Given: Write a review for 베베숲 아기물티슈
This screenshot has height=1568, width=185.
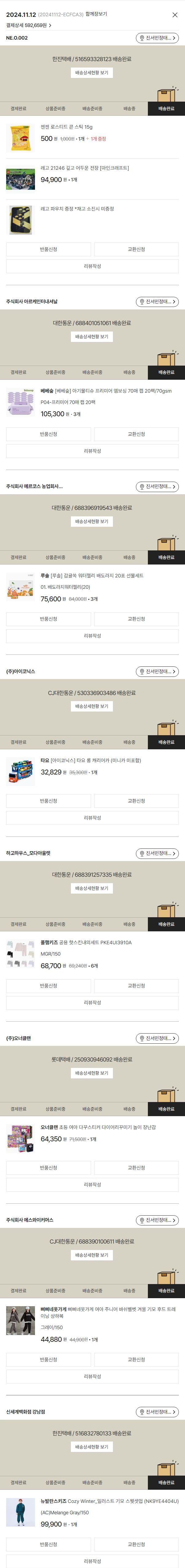Looking at the screenshot, I should point(93,451).
